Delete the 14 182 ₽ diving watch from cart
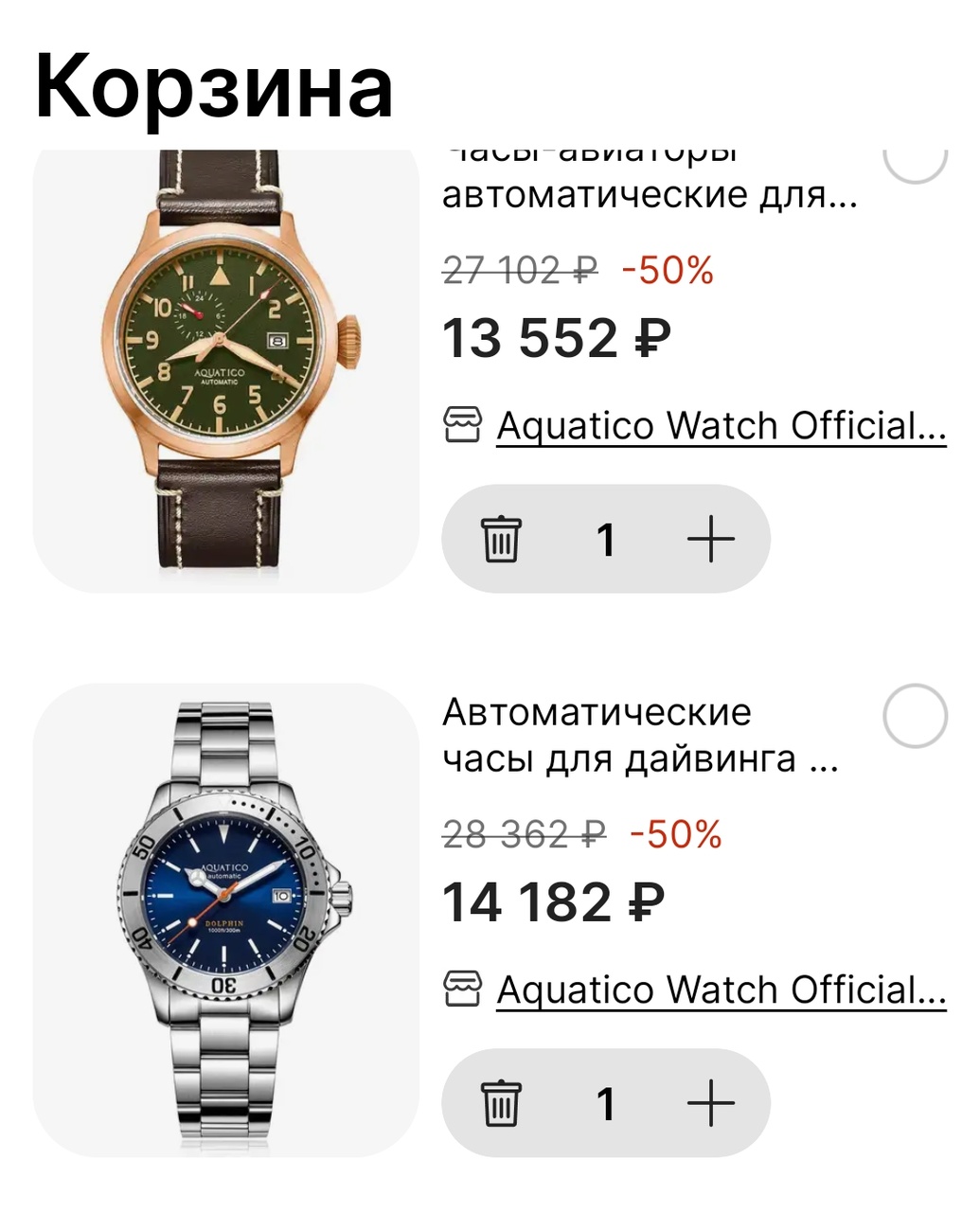Viewport: 980px width, 1212px height. coord(501,1104)
